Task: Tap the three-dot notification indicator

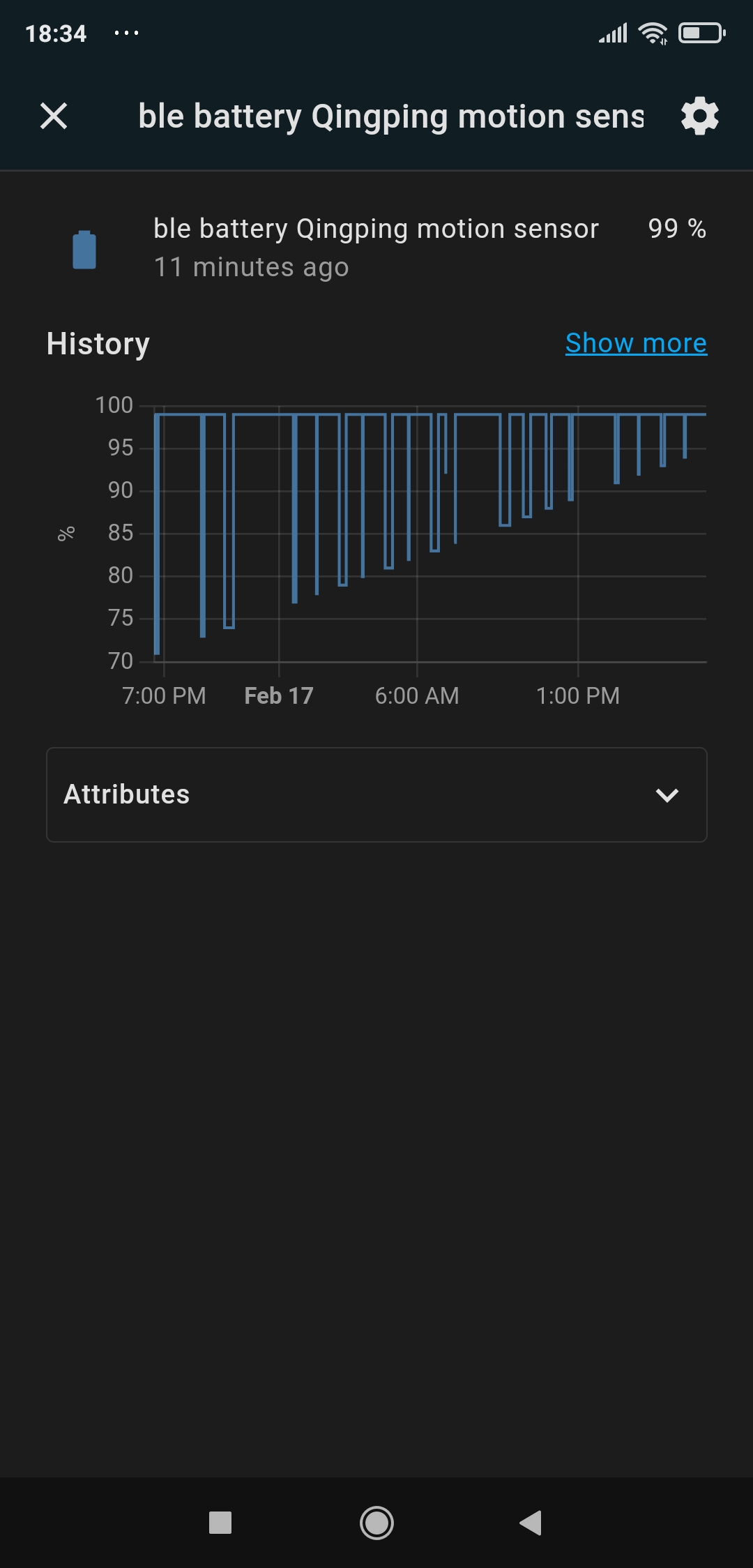Action: tap(125, 32)
